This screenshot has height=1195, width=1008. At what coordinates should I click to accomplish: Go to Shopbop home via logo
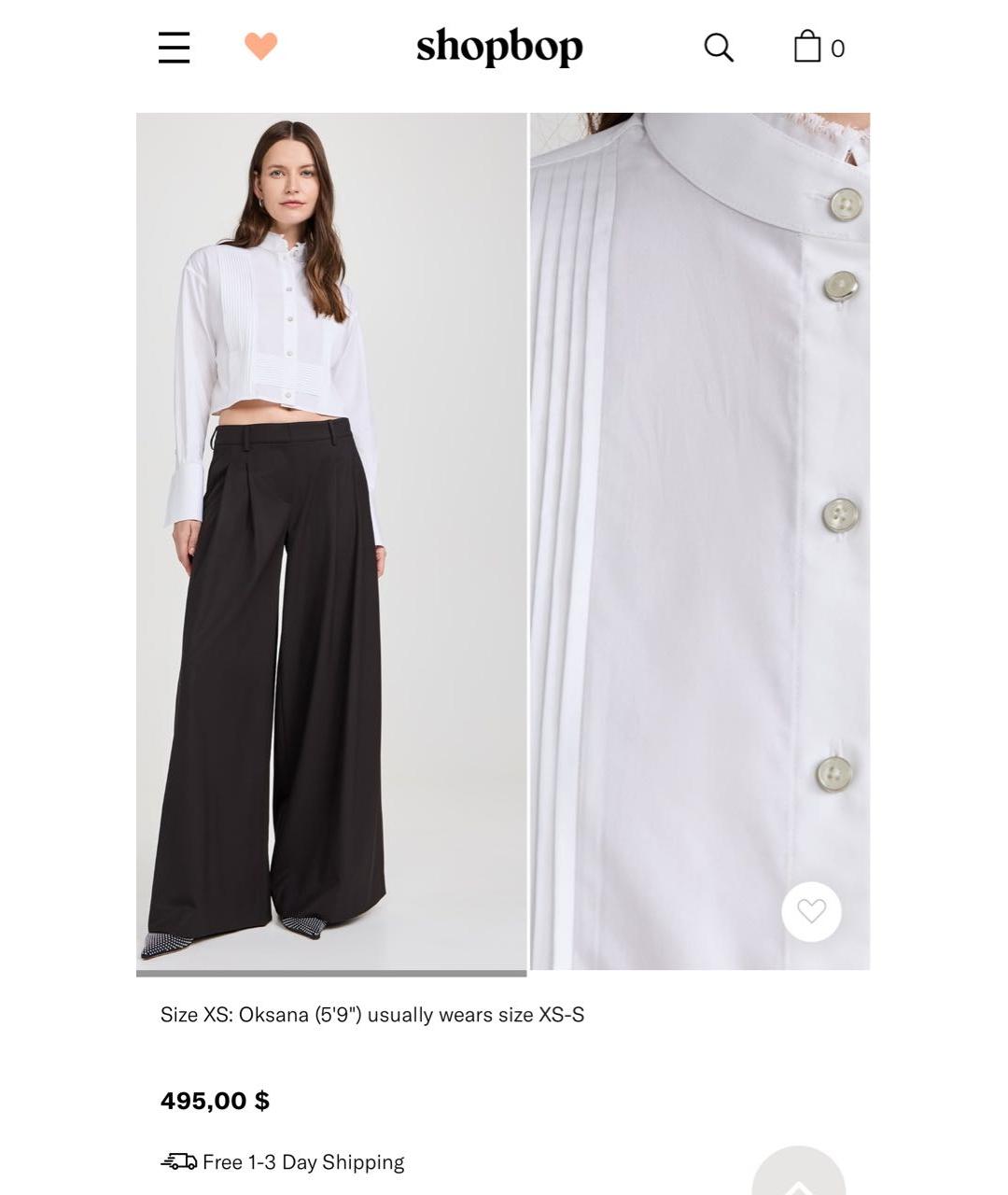(499, 47)
